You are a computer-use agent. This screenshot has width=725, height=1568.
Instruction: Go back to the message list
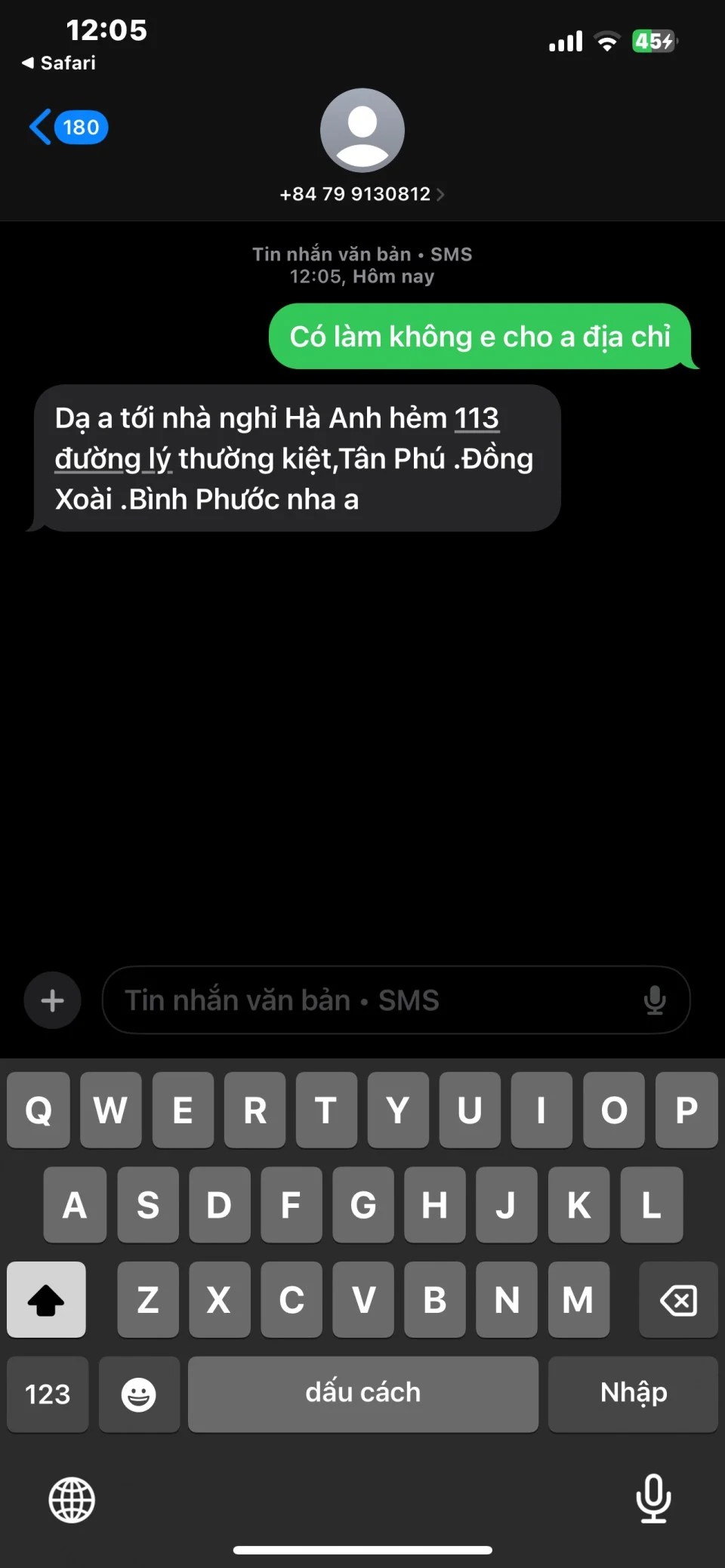pos(66,127)
